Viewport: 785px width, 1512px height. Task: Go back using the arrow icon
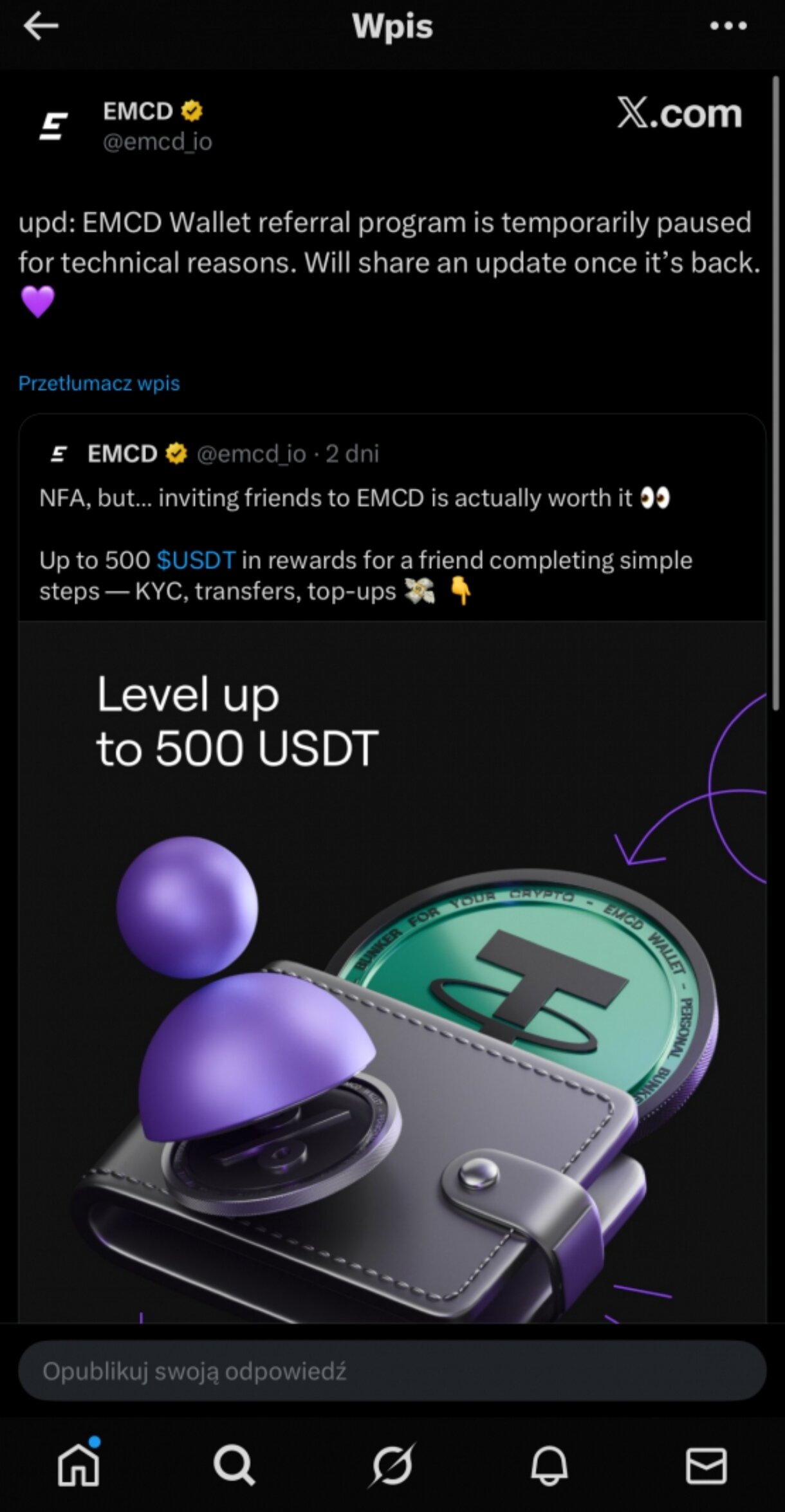(x=41, y=27)
